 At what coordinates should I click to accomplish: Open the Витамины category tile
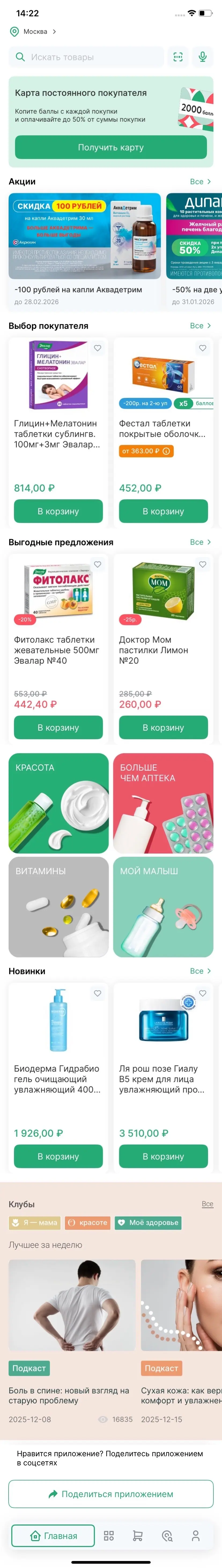click(x=58, y=906)
